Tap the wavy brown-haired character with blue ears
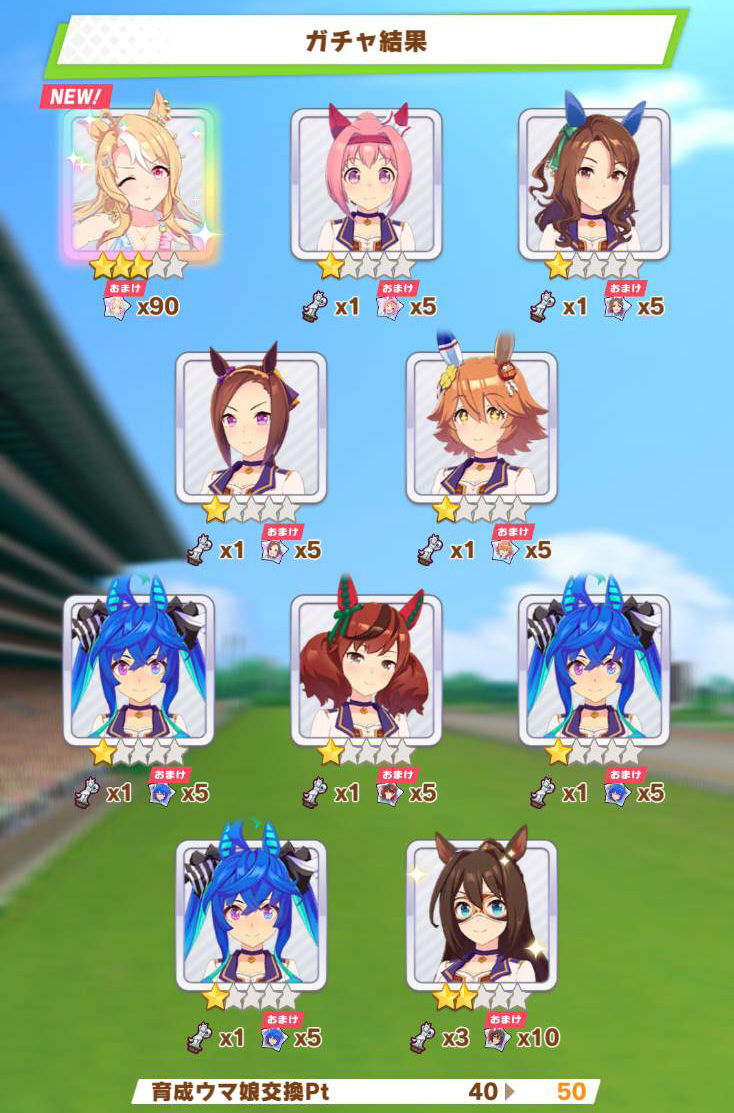This screenshot has height=1113, width=734. tap(594, 185)
